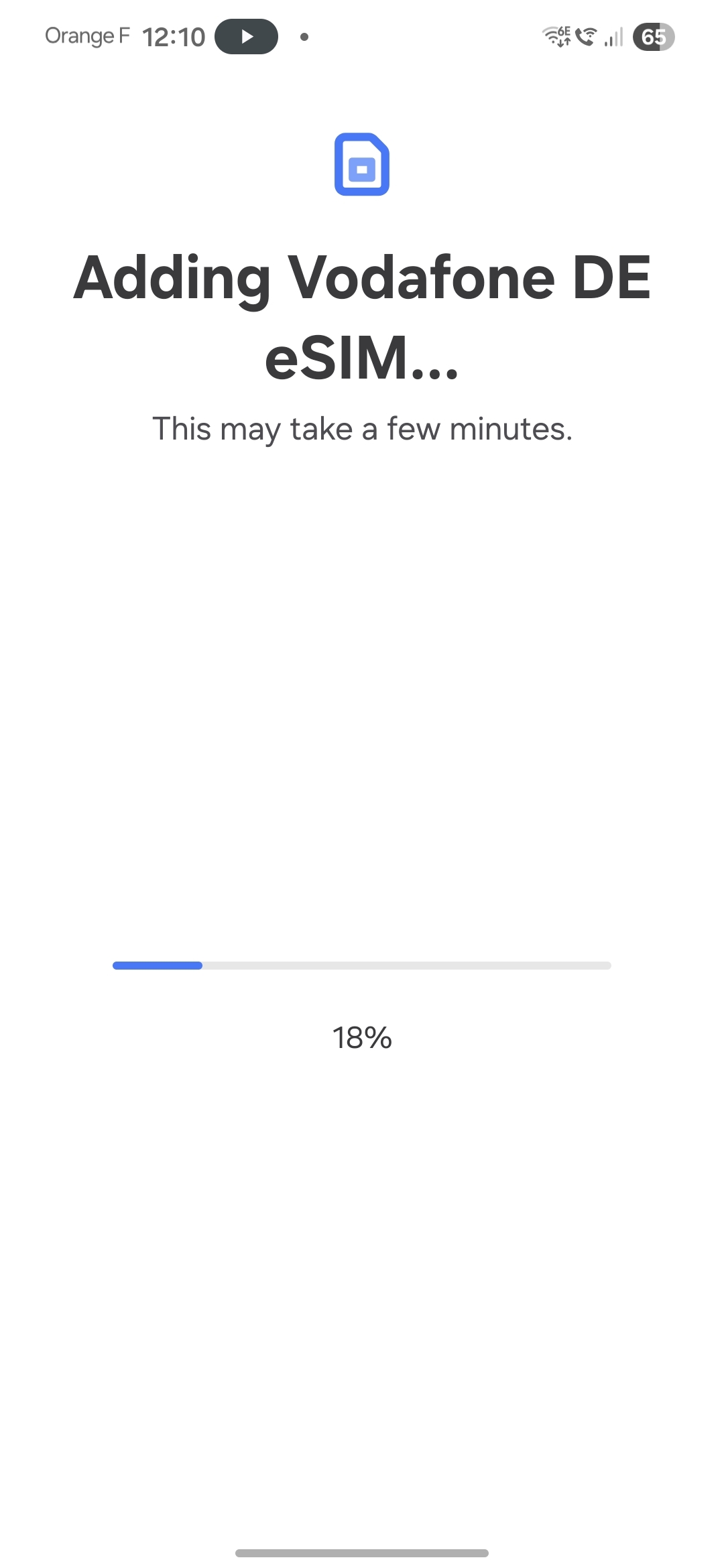The width and height of the screenshot is (724, 1568).
Task: Open the play chip in status bar
Action: (246, 37)
